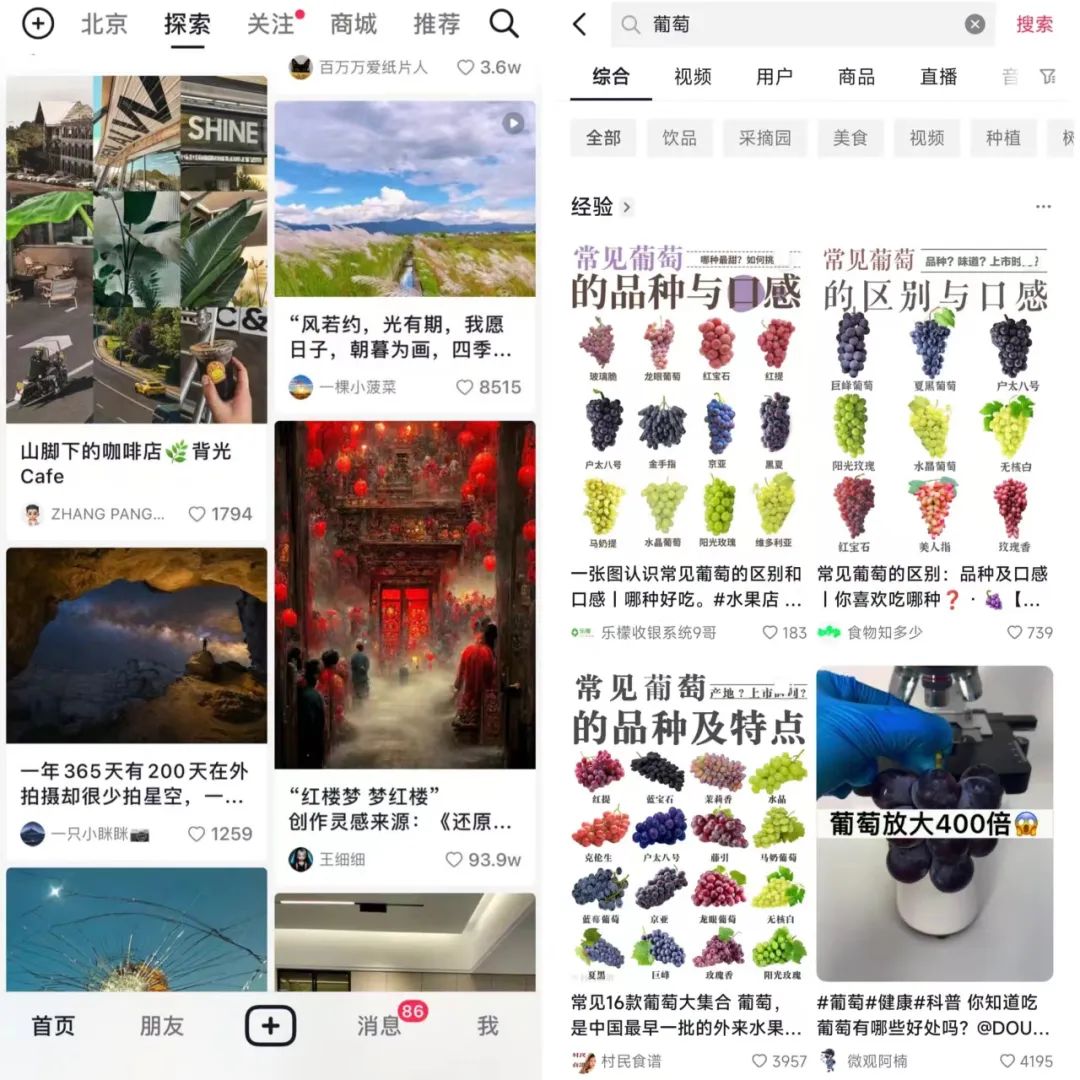
Task: Open the search magnifier on Explore page
Action: [x=504, y=24]
